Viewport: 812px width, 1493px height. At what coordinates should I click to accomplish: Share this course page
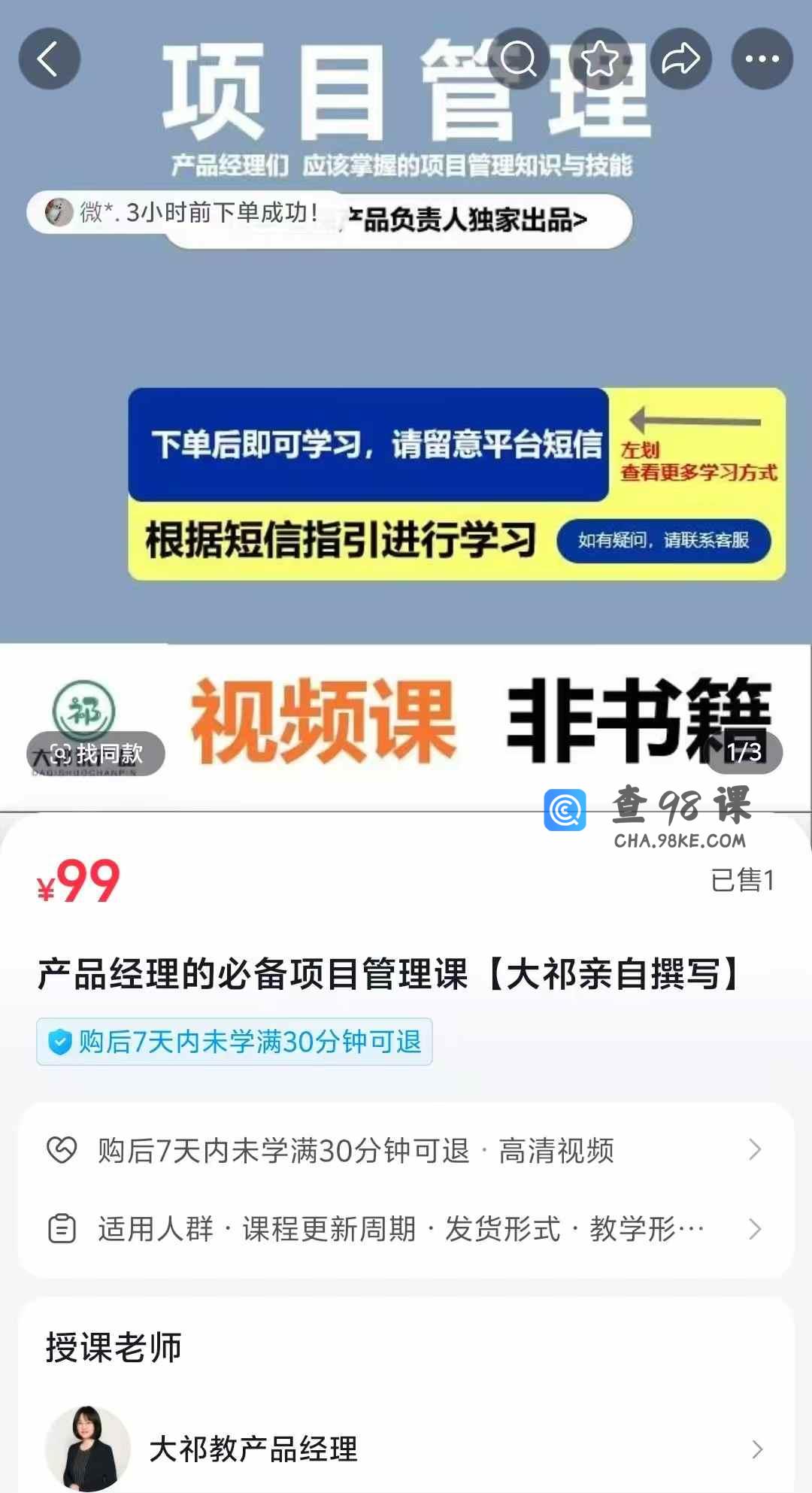point(680,59)
